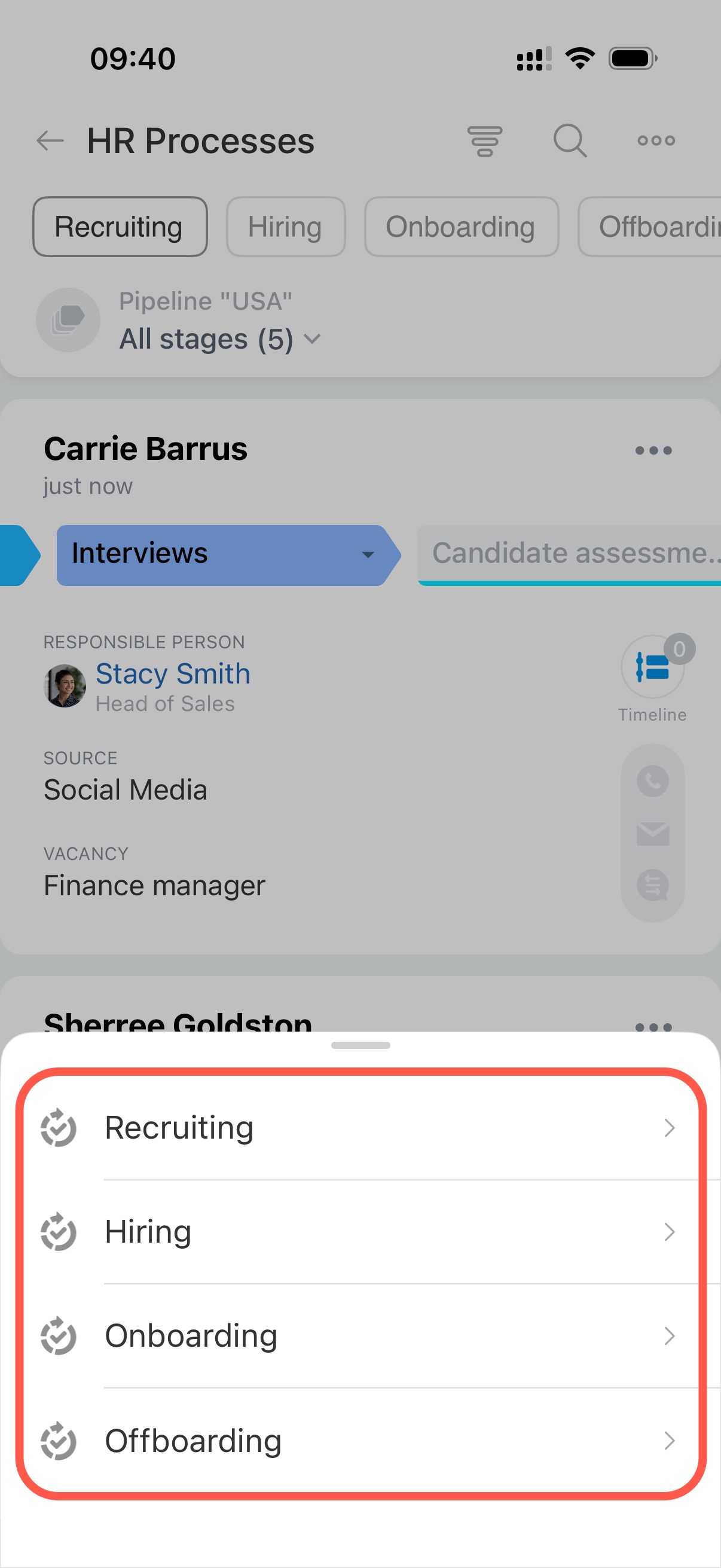Select Recruiting in the bottom sheet
This screenshot has height=1568, width=721.
(x=359, y=1127)
